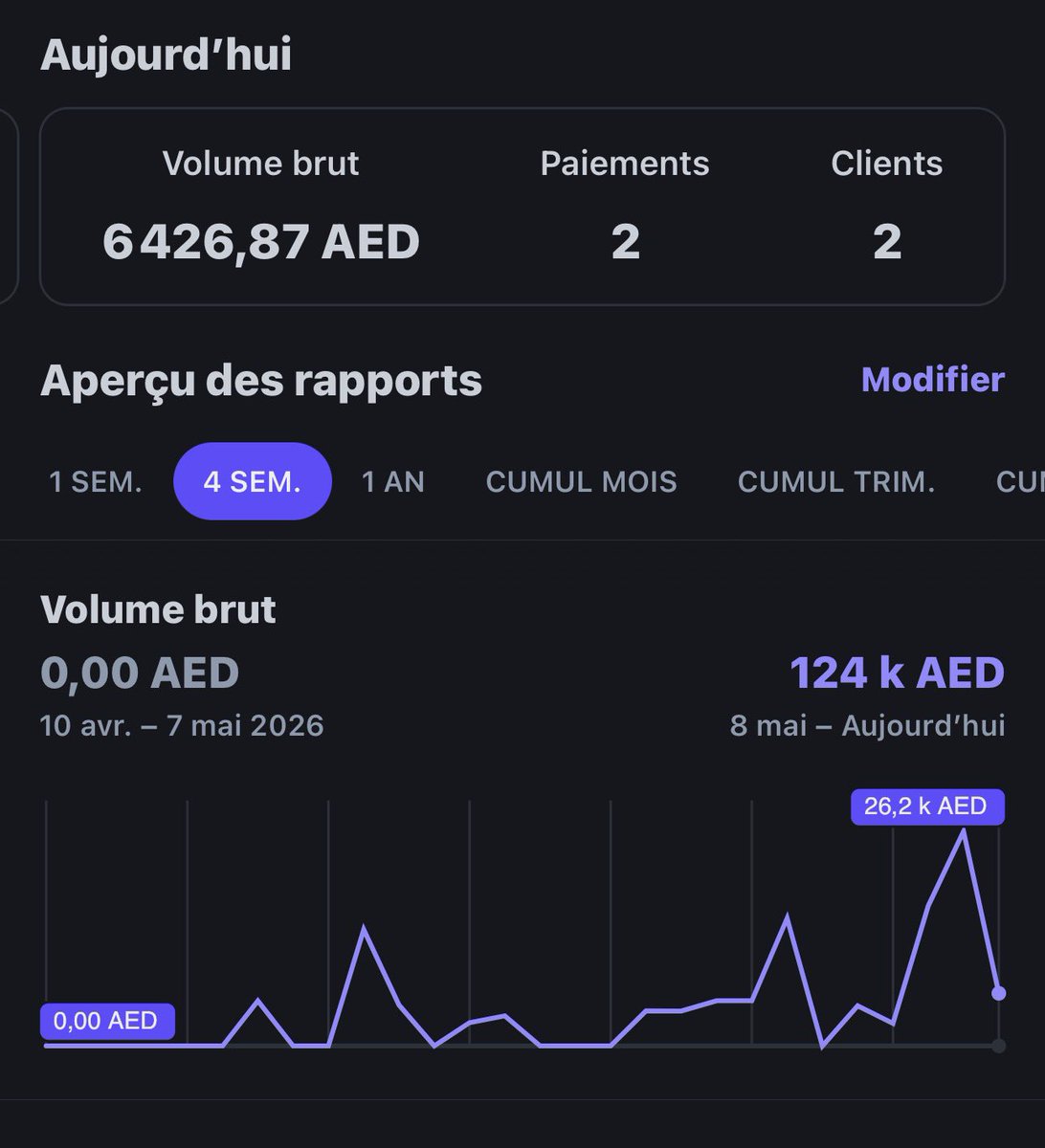Tap the Modifier link
Screen dimensions: 1045x1148
[933, 380]
